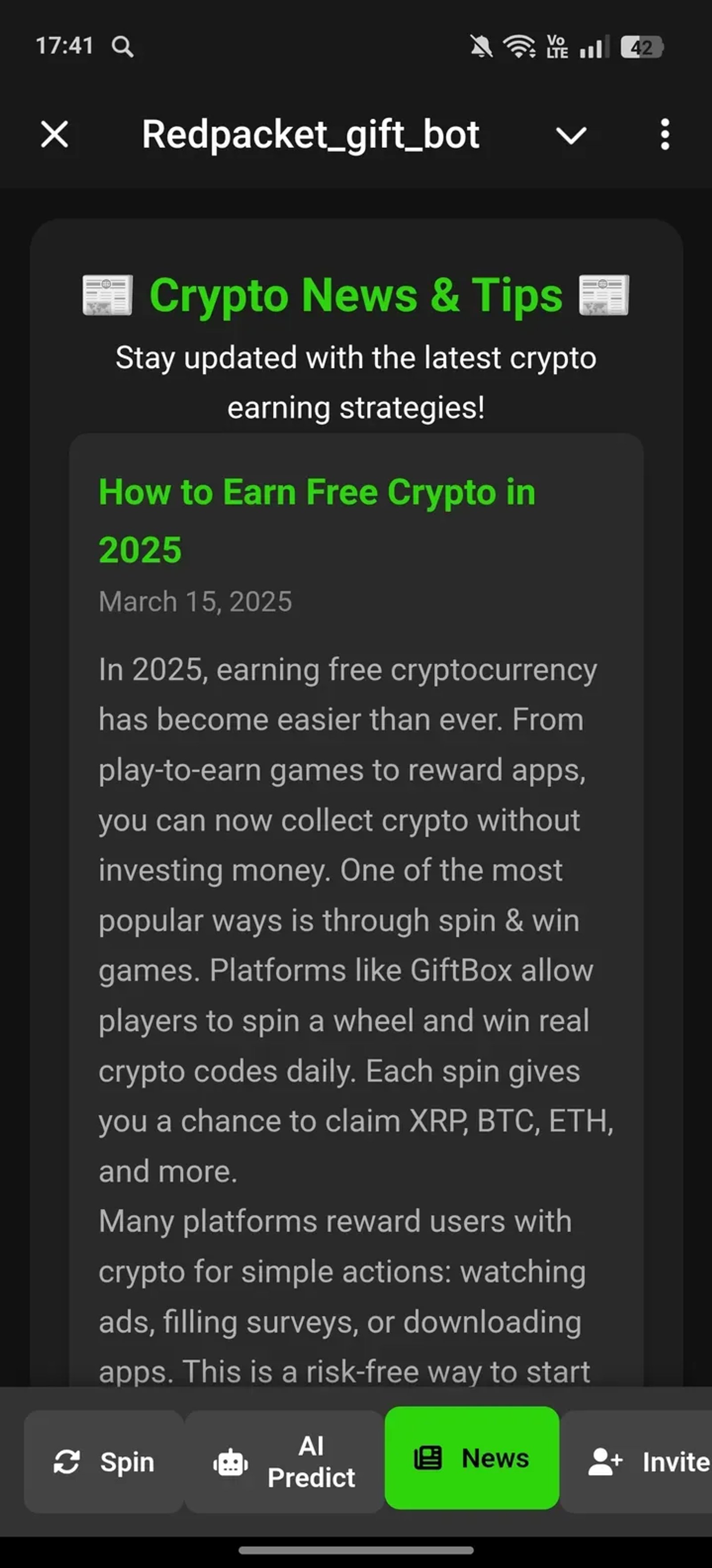
Task: Tap the battery indicator showing 42
Action: (x=641, y=47)
